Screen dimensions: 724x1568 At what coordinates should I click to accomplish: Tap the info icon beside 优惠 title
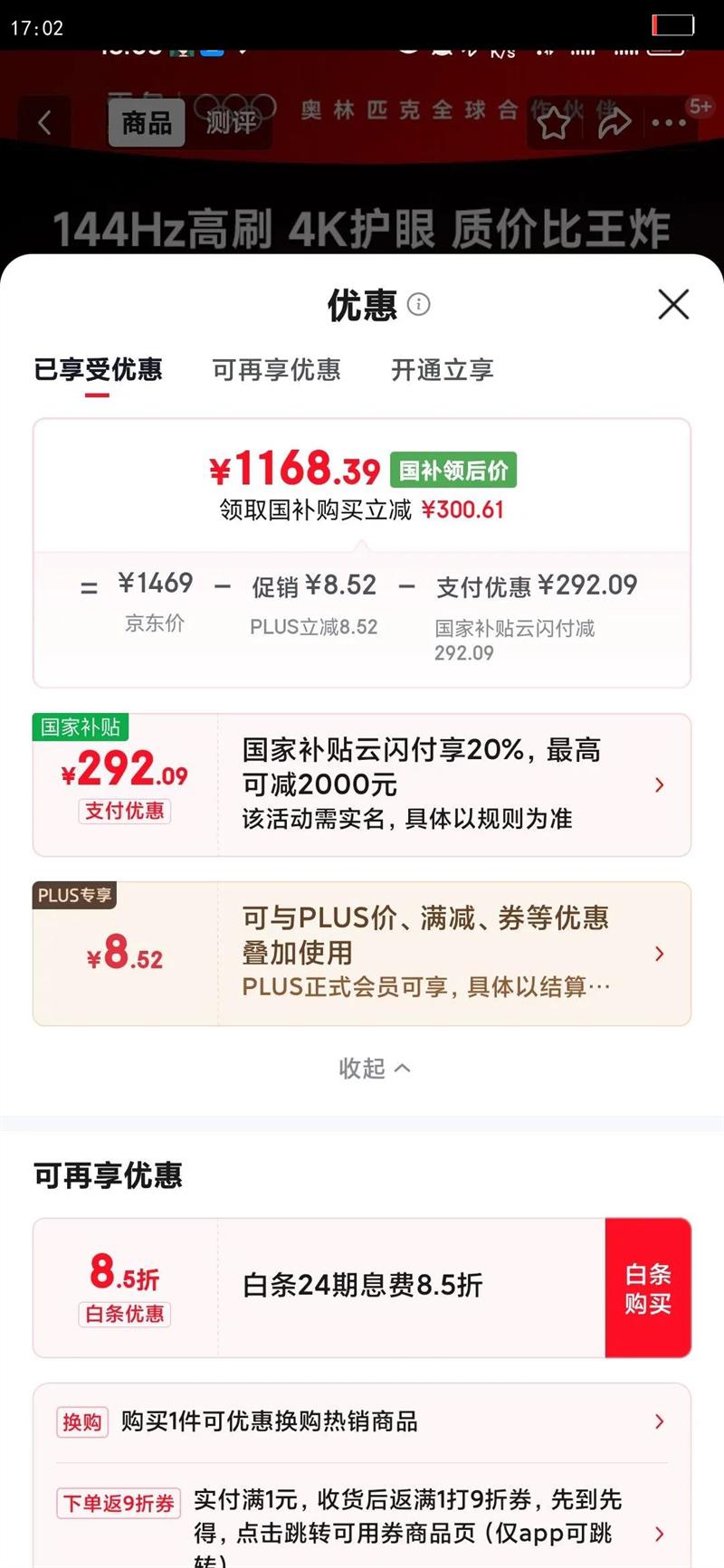coord(419,306)
